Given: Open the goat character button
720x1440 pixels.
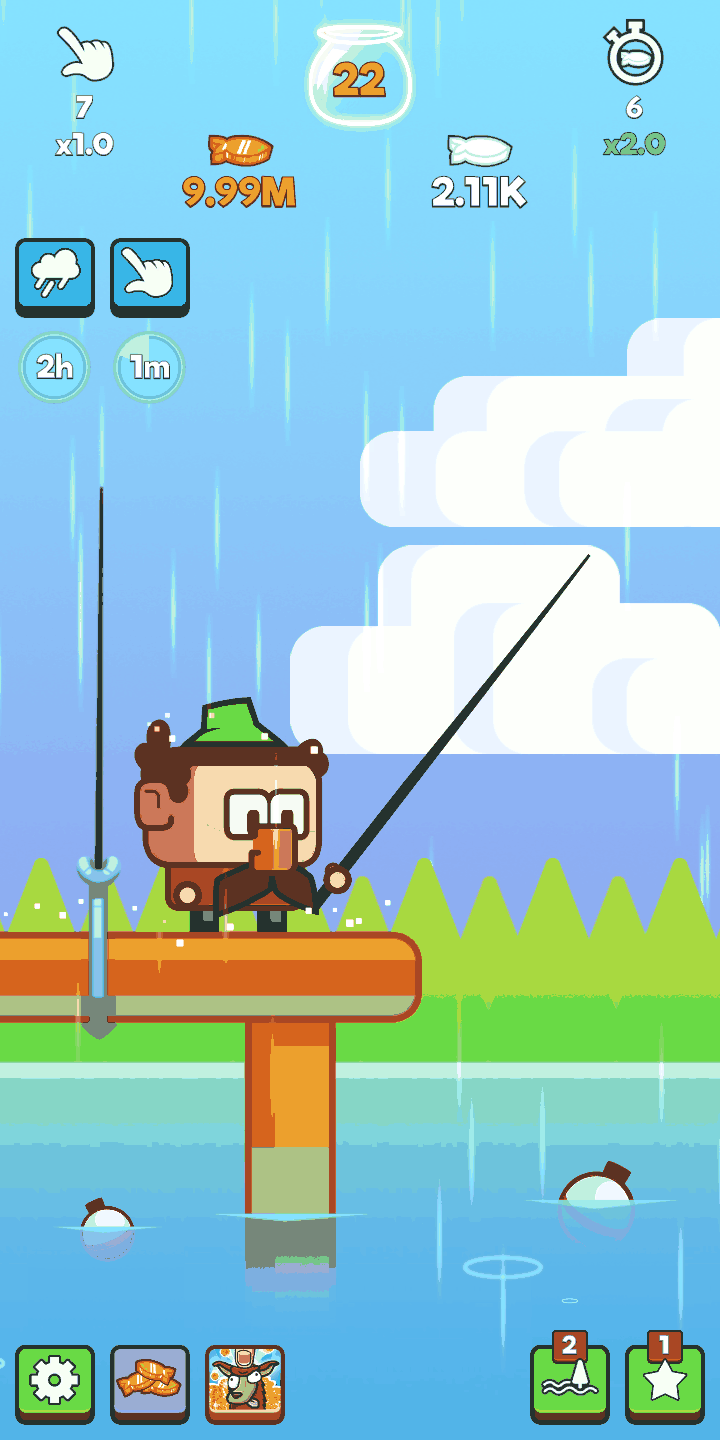Looking at the screenshot, I should click(x=245, y=1384).
